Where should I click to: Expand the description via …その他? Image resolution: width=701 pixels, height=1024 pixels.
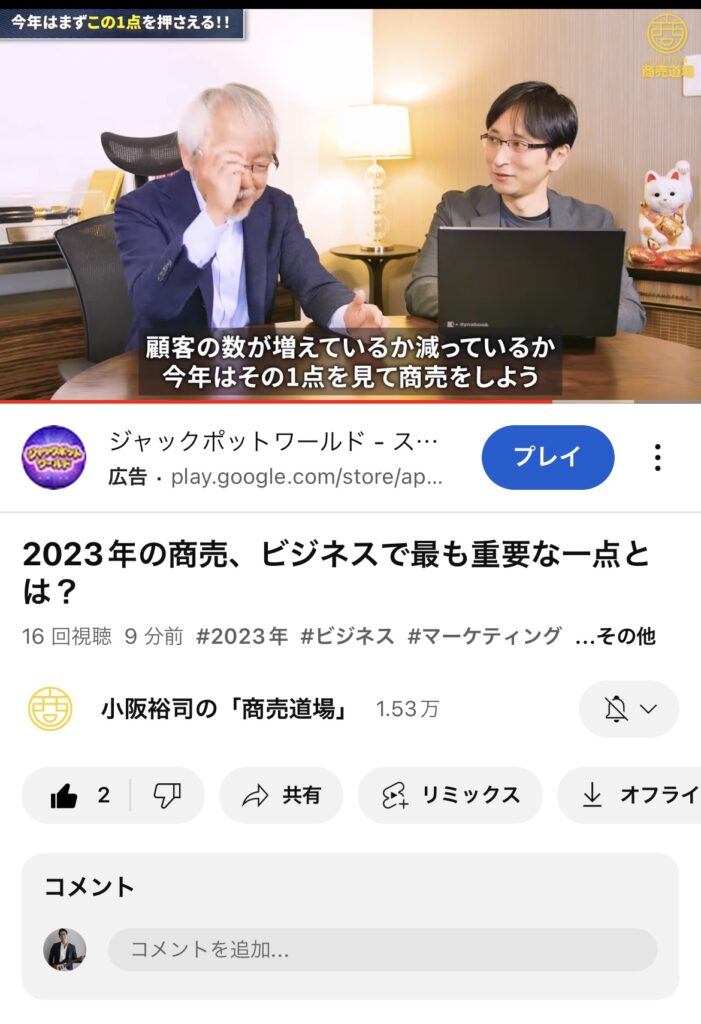coord(615,636)
